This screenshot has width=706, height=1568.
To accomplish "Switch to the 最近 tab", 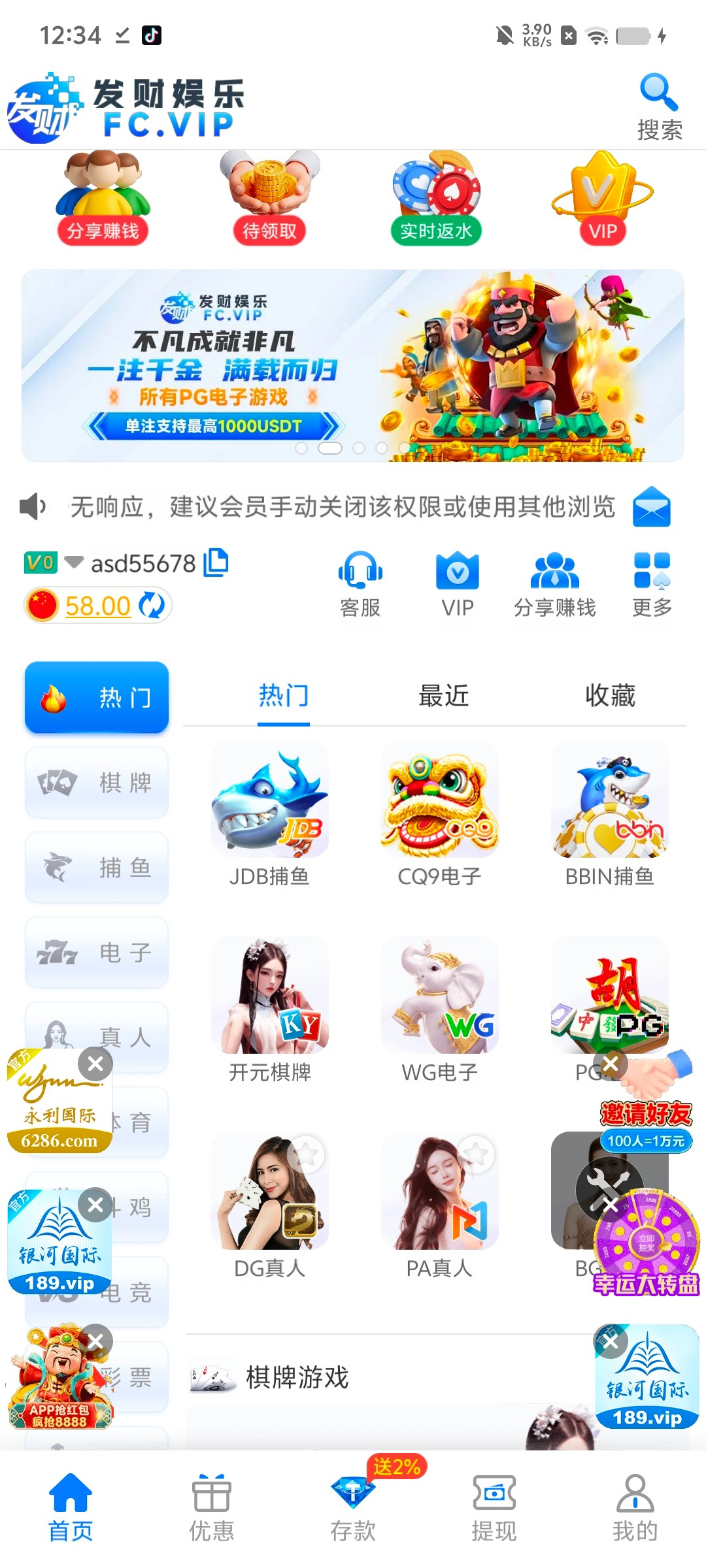I will 443,696.
